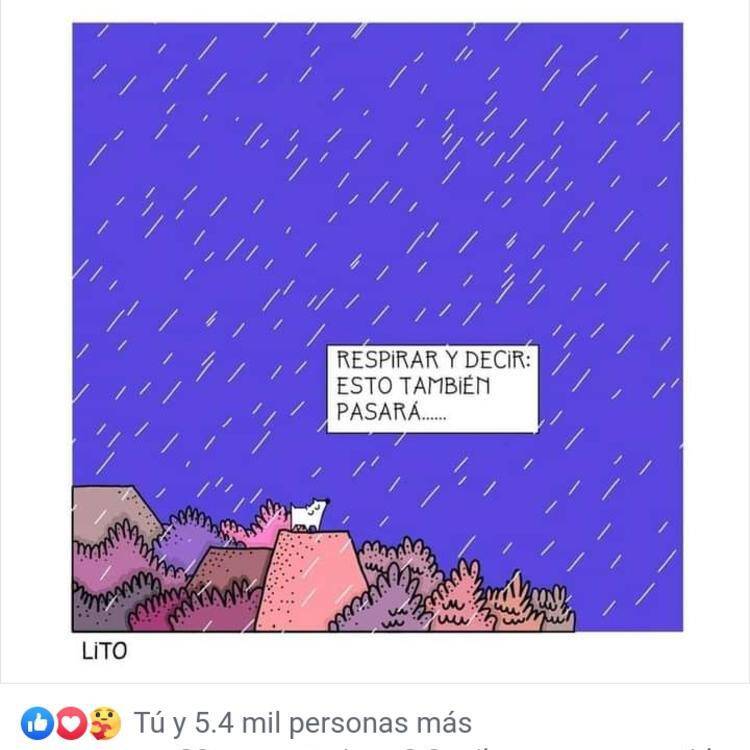750x750 pixels.
Task: View who reacted: Tú y 5.4 mil personas más
Action: [x=301, y=722]
